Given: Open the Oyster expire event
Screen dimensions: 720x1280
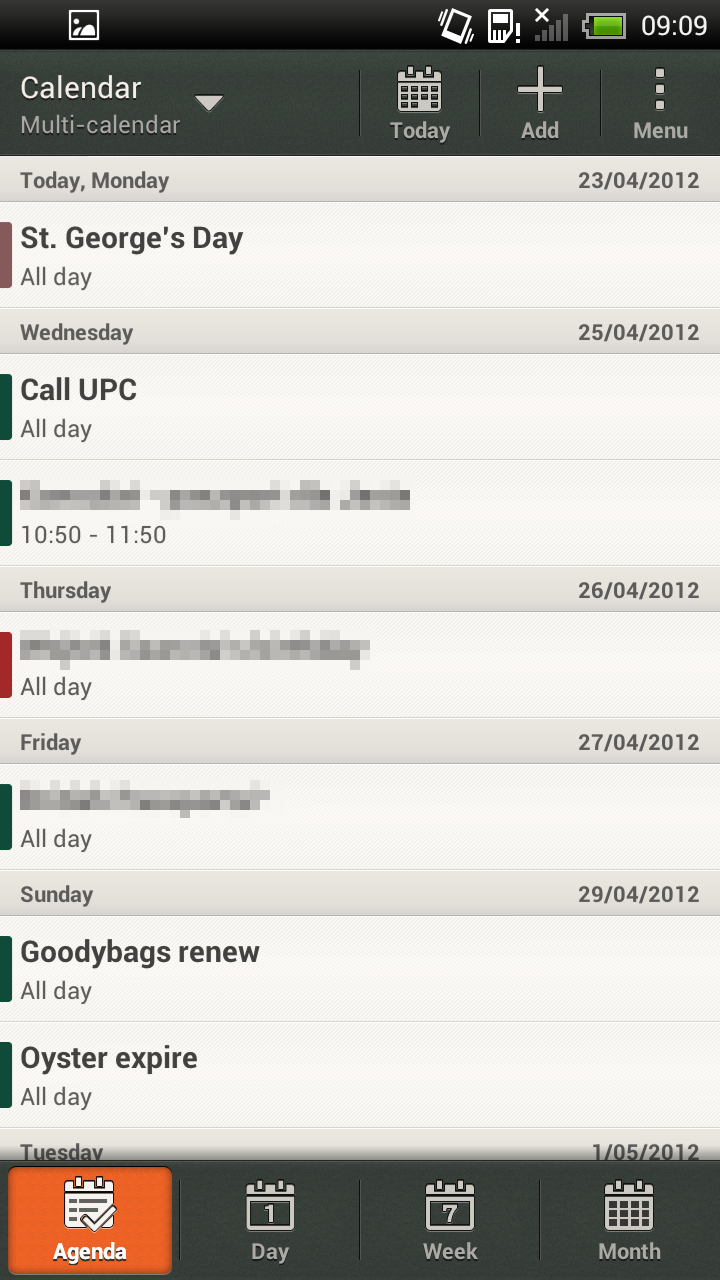Looking at the screenshot, I should [x=360, y=1075].
